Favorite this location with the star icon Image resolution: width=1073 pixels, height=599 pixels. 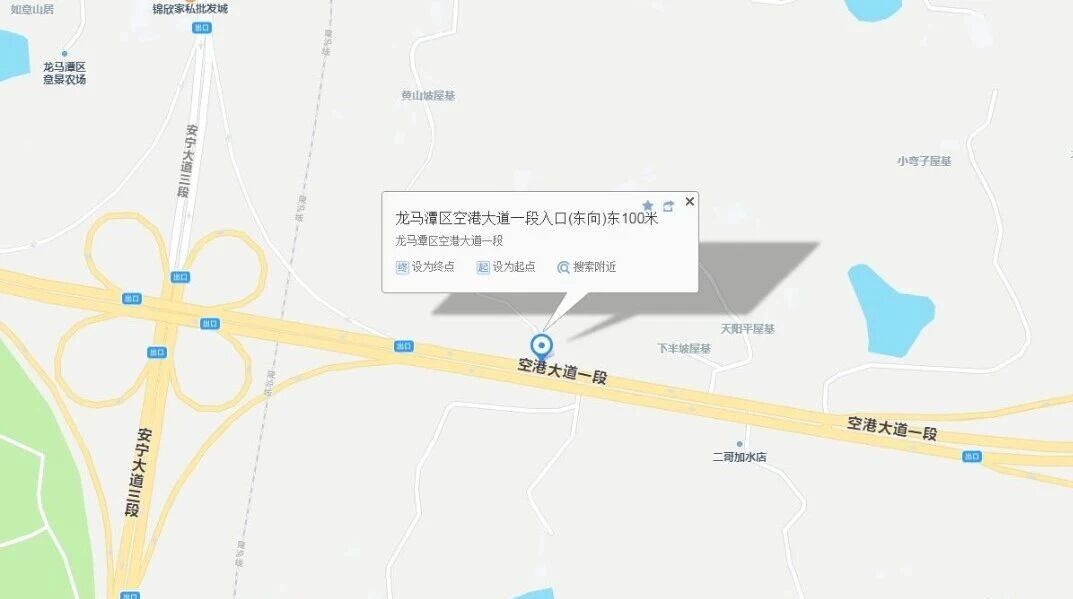(647, 206)
